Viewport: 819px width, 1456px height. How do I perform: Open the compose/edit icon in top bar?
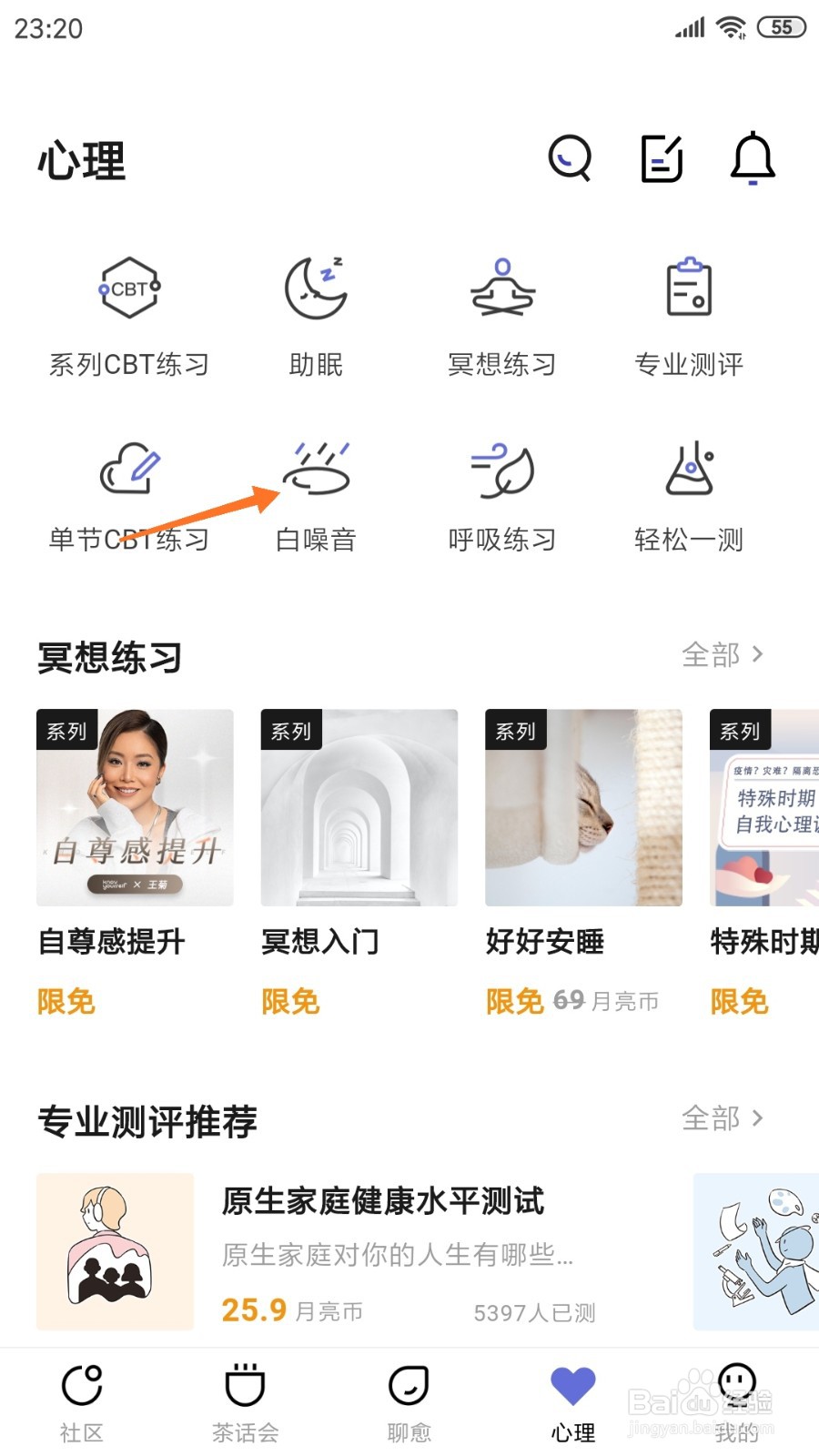coord(660,157)
